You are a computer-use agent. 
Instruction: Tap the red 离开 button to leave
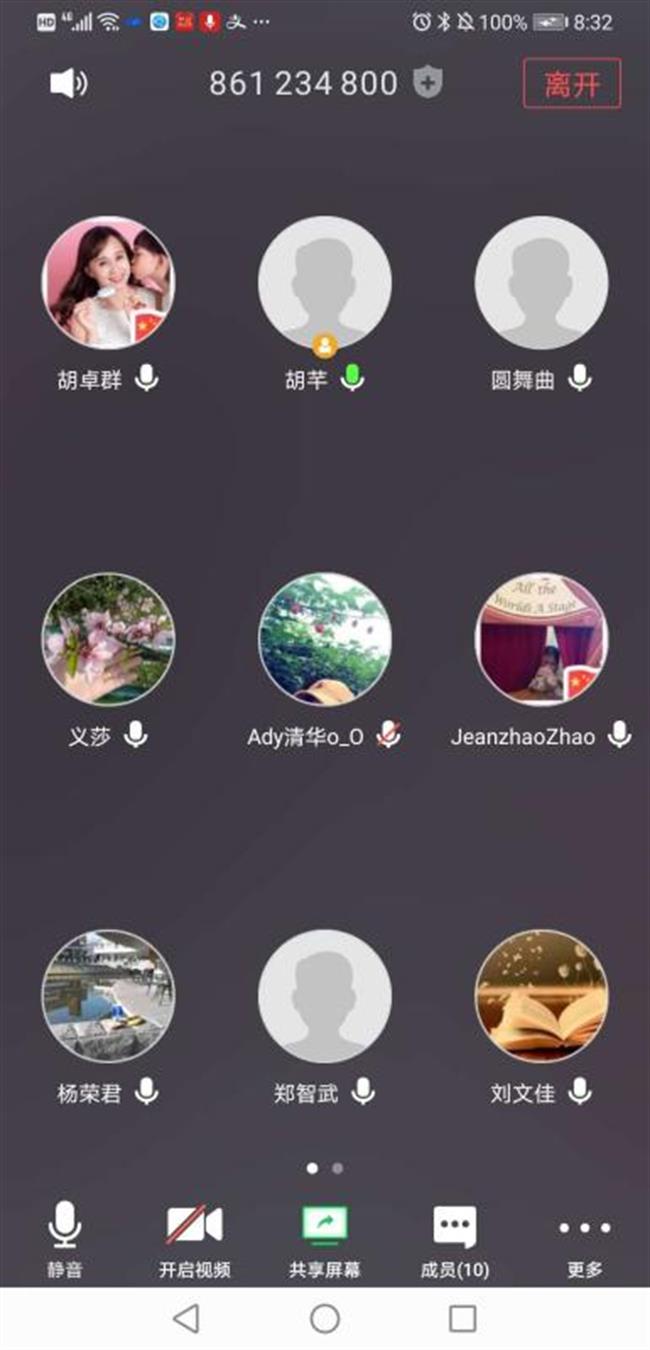572,83
